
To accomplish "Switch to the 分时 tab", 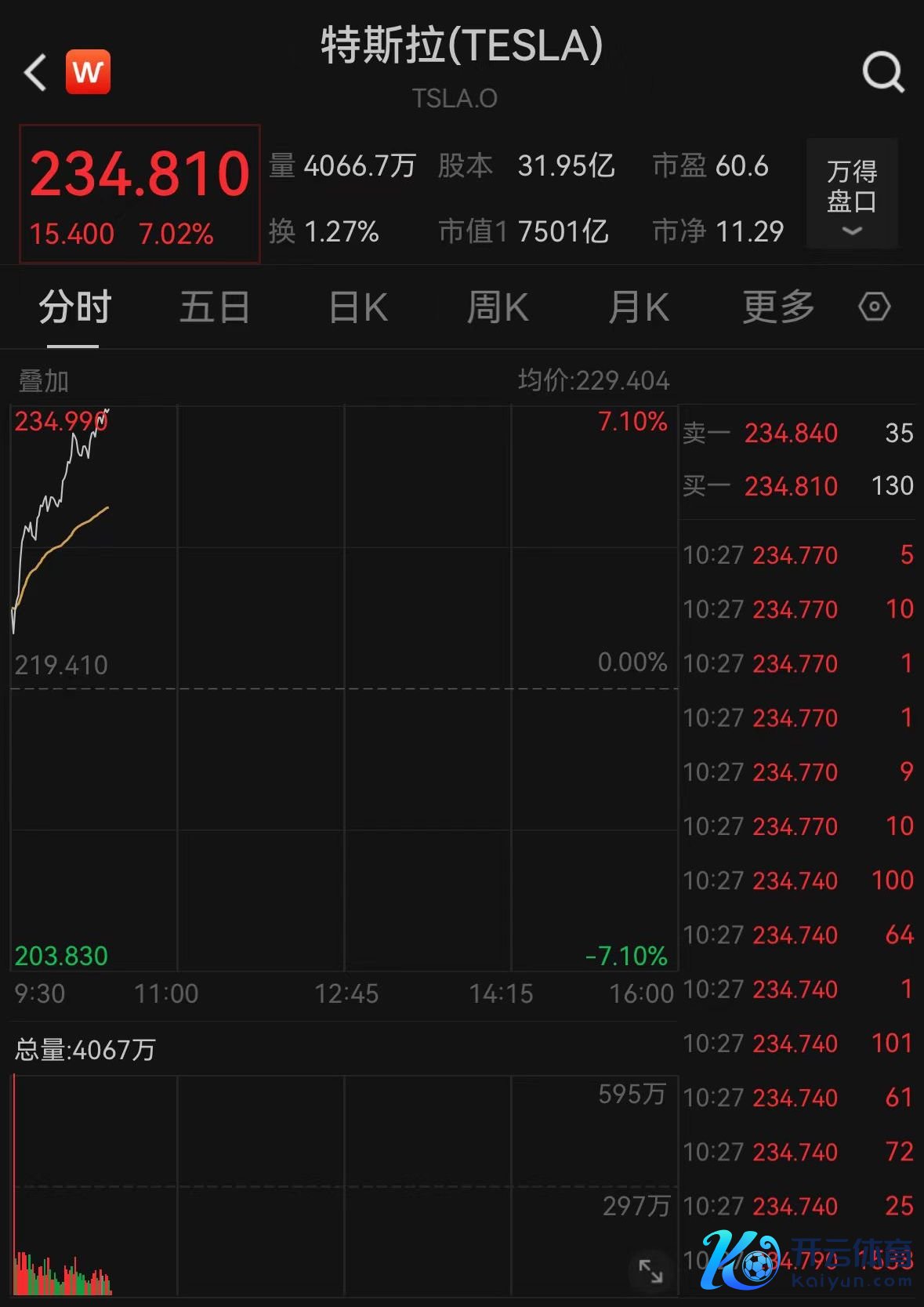I will click(74, 307).
